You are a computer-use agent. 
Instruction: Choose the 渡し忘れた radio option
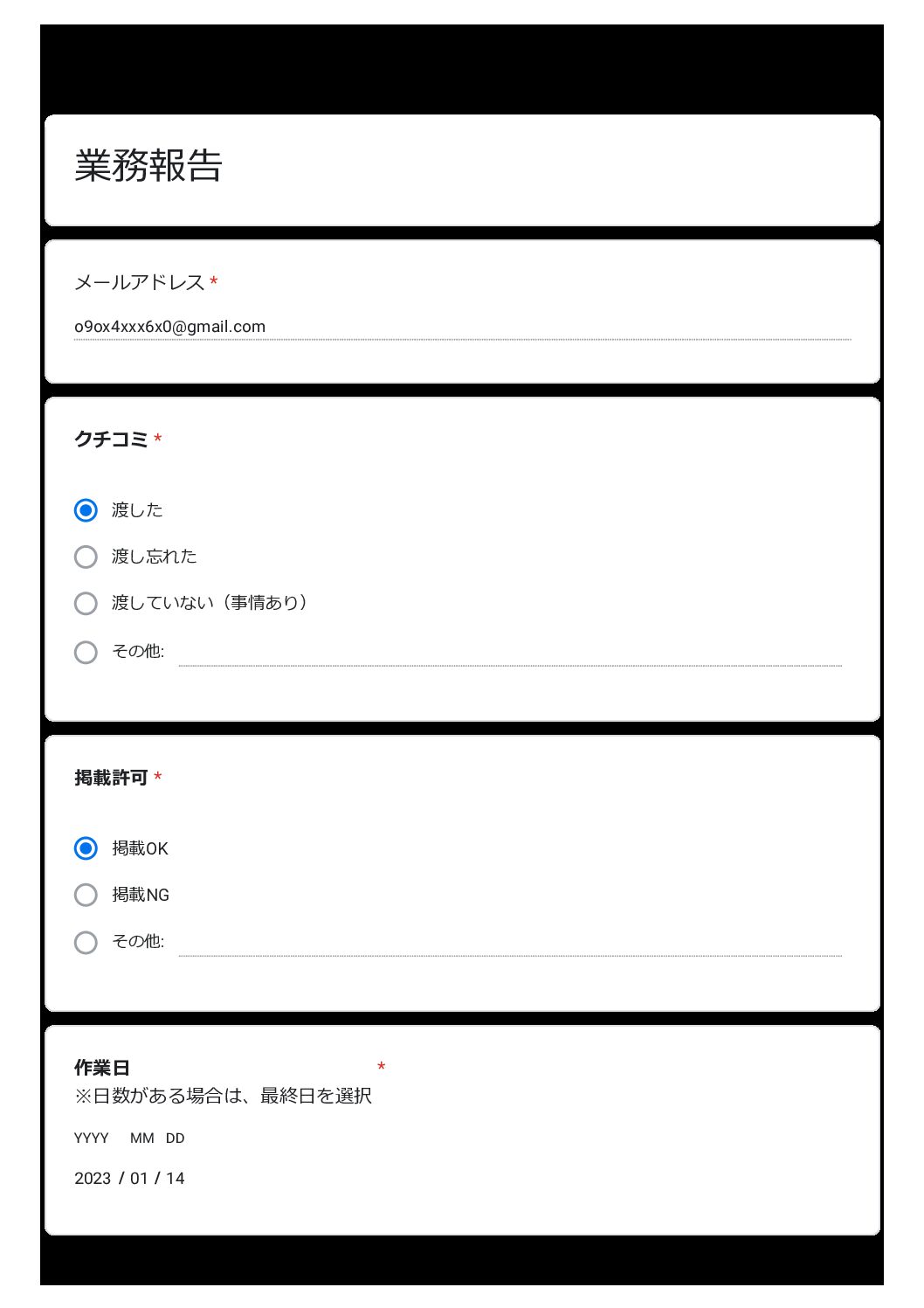point(86,557)
